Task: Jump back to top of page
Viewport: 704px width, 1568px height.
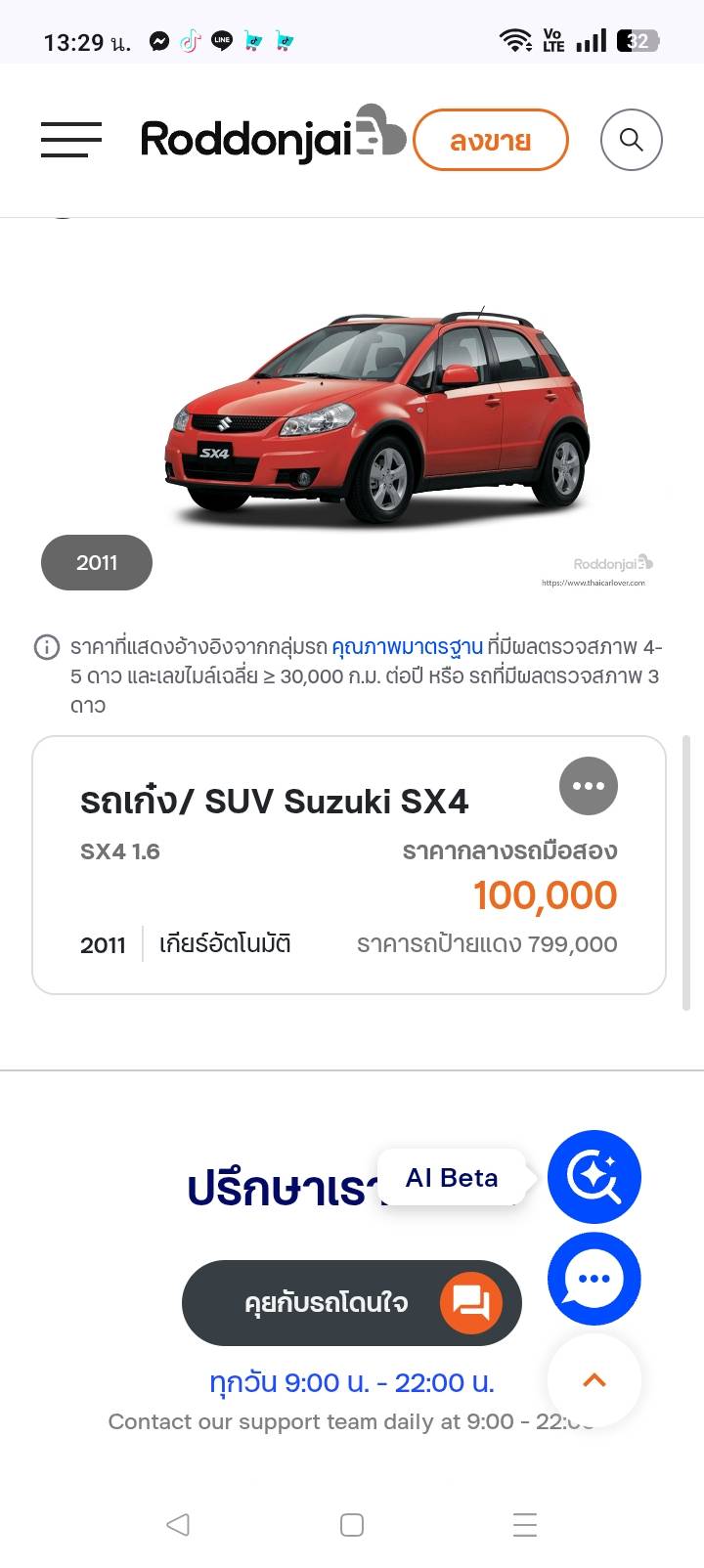Action: 594,1379
